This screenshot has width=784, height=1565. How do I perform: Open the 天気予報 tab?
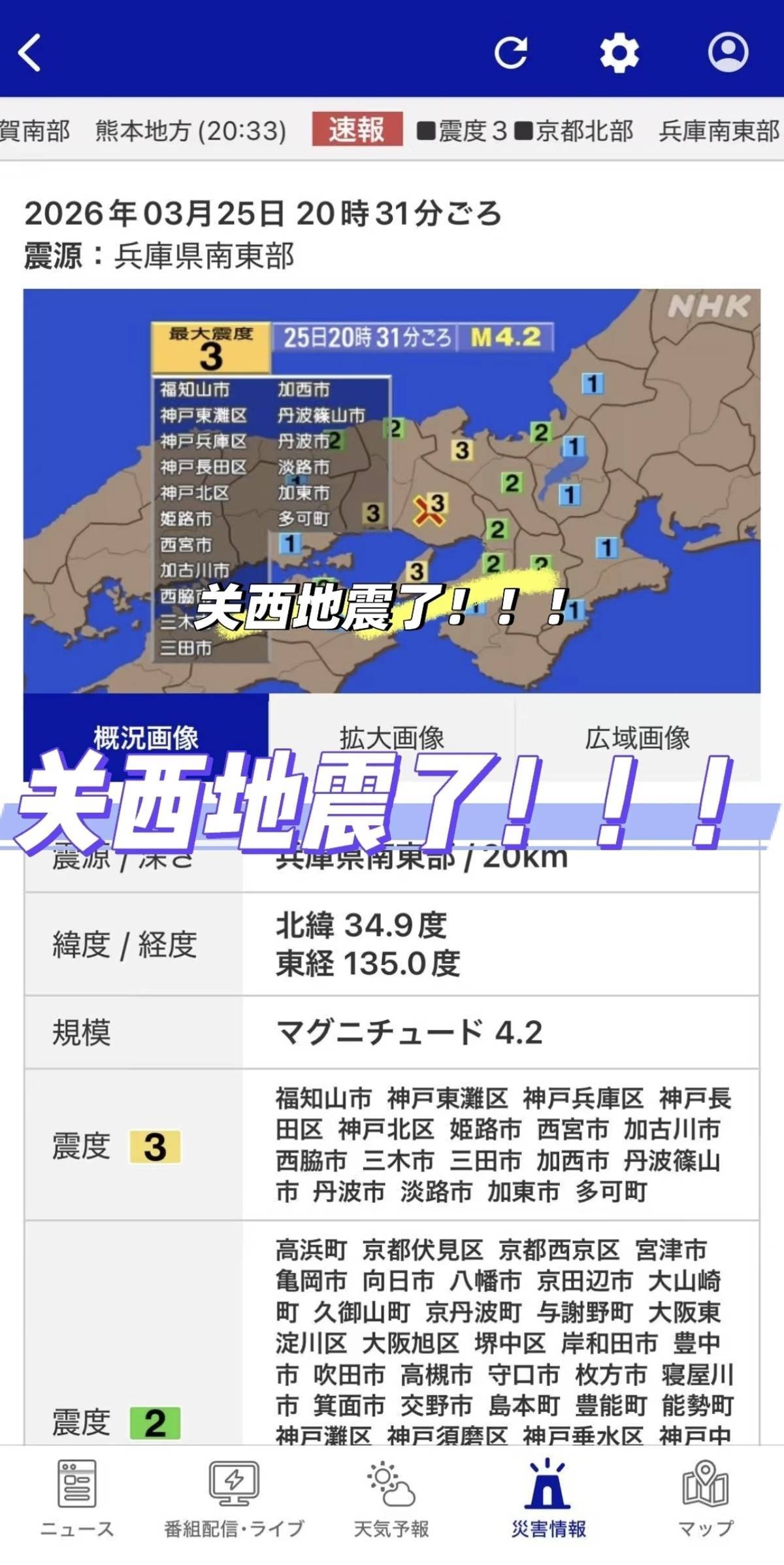391,1498
